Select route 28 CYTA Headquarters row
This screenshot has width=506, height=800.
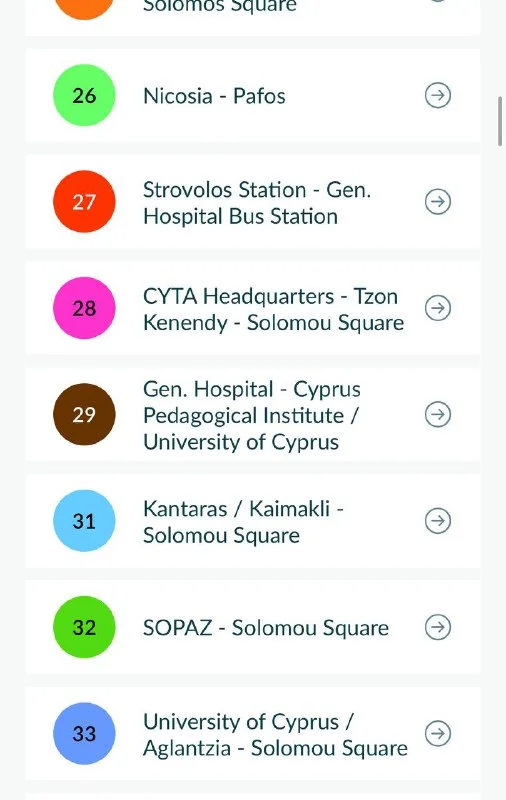(x=252, y=308)
